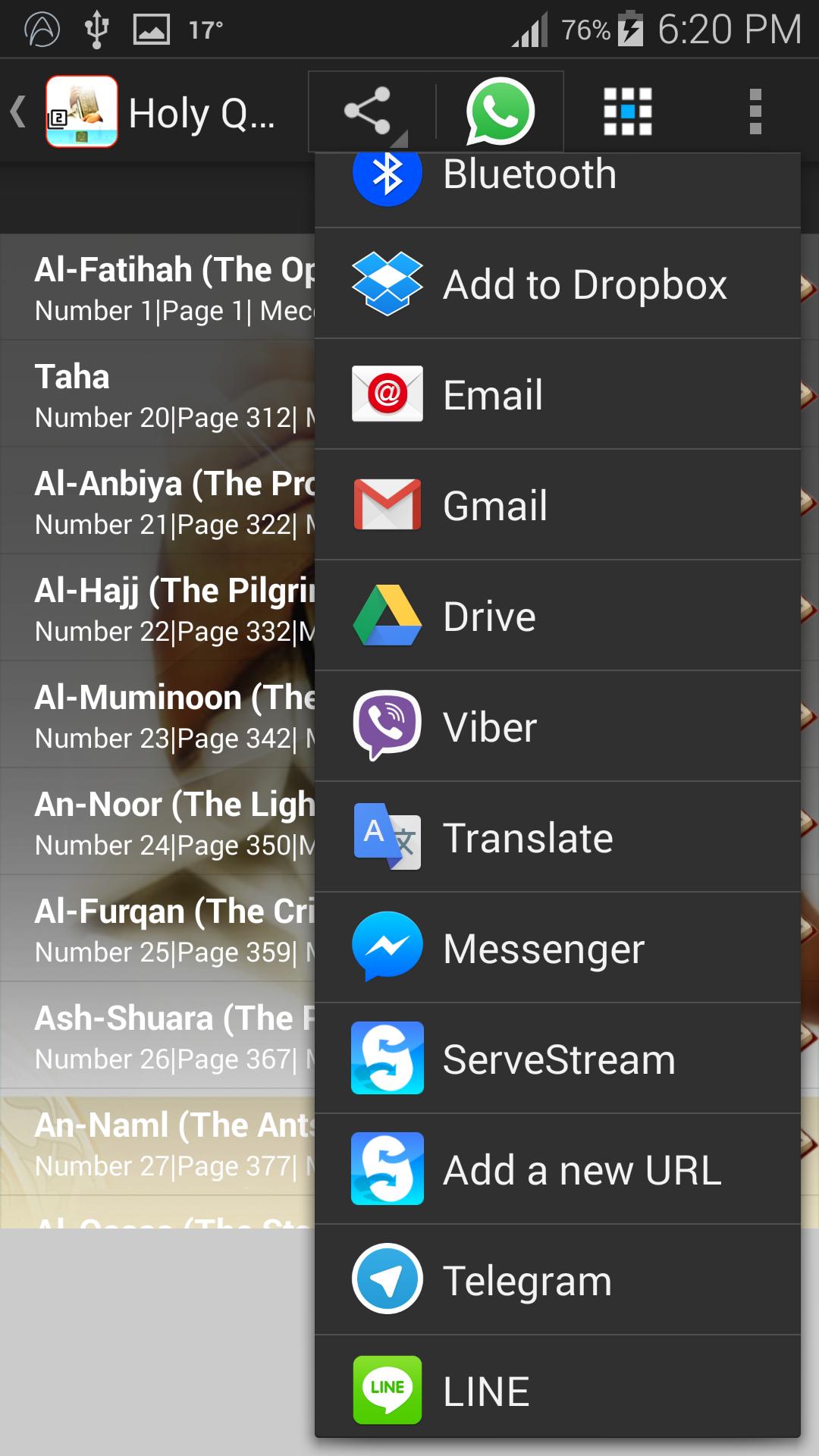Select ServeStream option
Viewport: 819px width, 1456px height.
click(x=557, y=1059)
